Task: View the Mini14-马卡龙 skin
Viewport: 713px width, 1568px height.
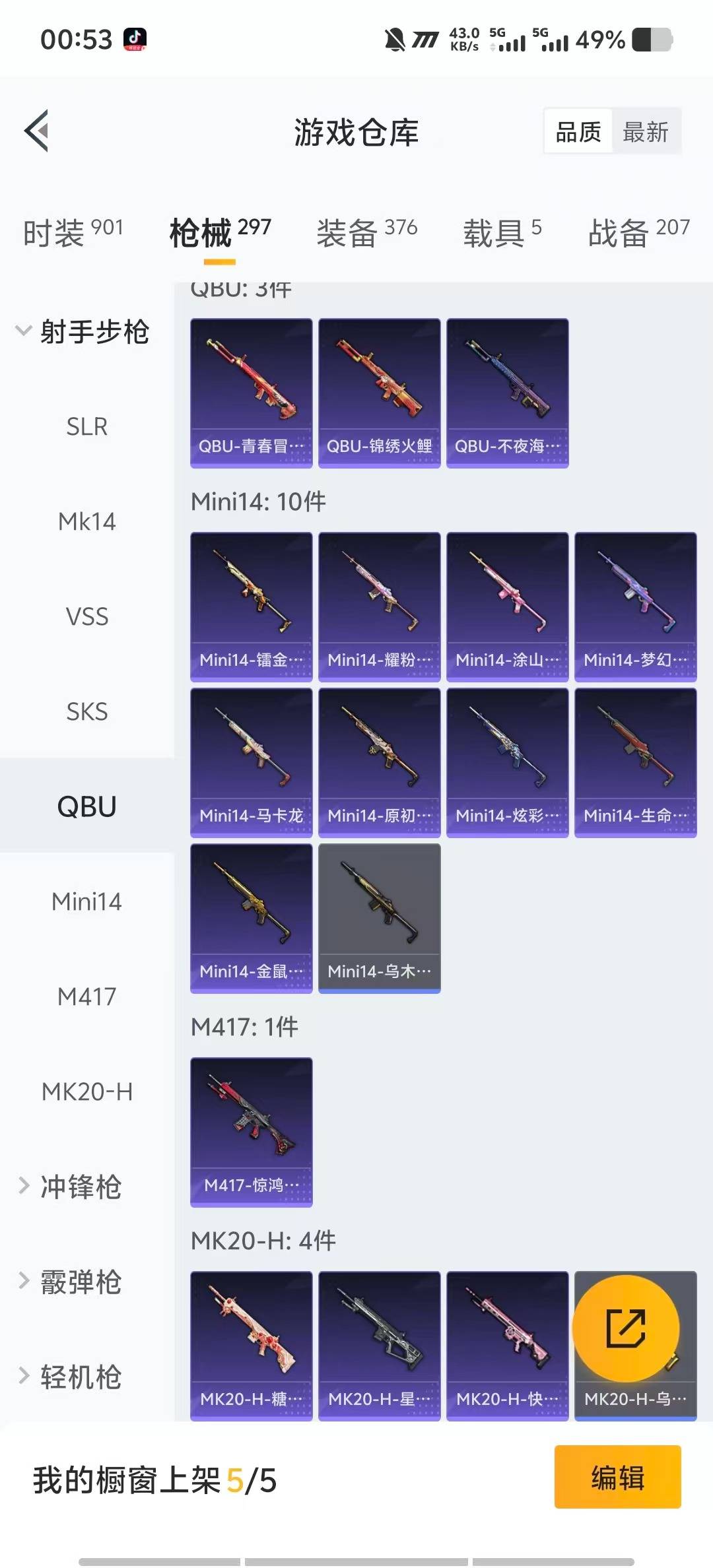Action: pyautogui.click(x=251, y=762)
